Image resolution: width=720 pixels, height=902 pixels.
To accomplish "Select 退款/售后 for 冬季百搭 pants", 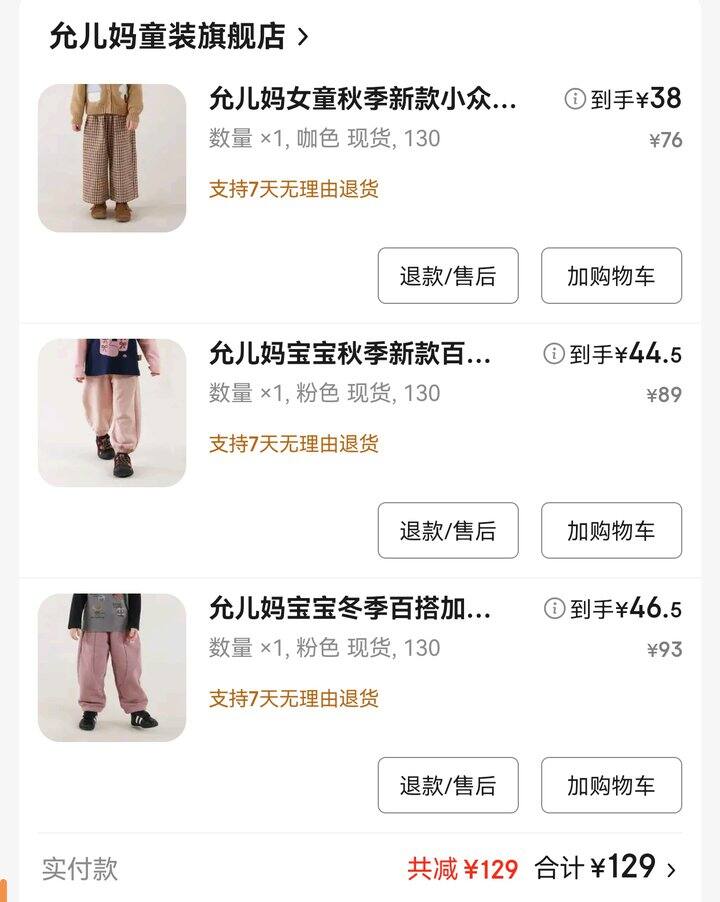I will [448, 786].
